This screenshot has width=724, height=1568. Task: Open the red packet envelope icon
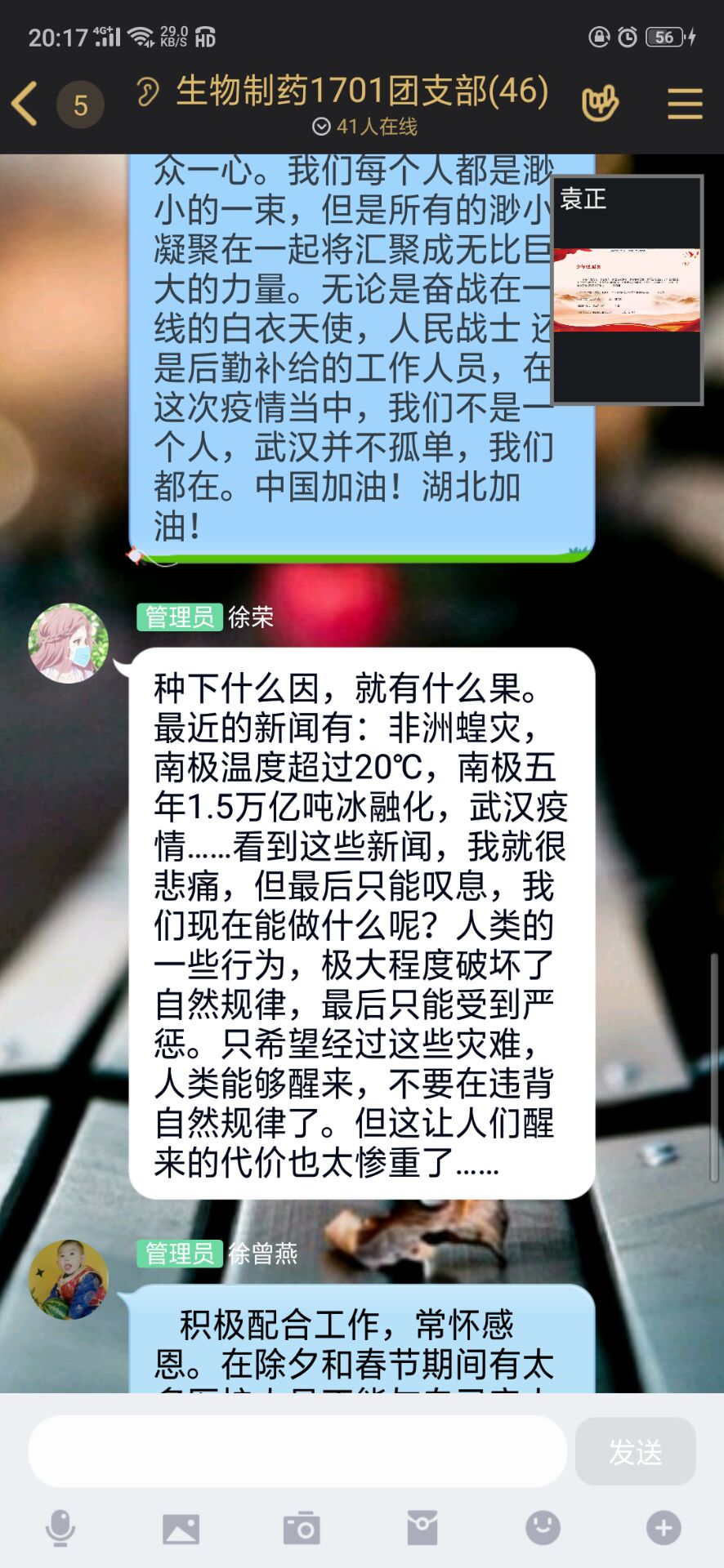(422, 1528)
